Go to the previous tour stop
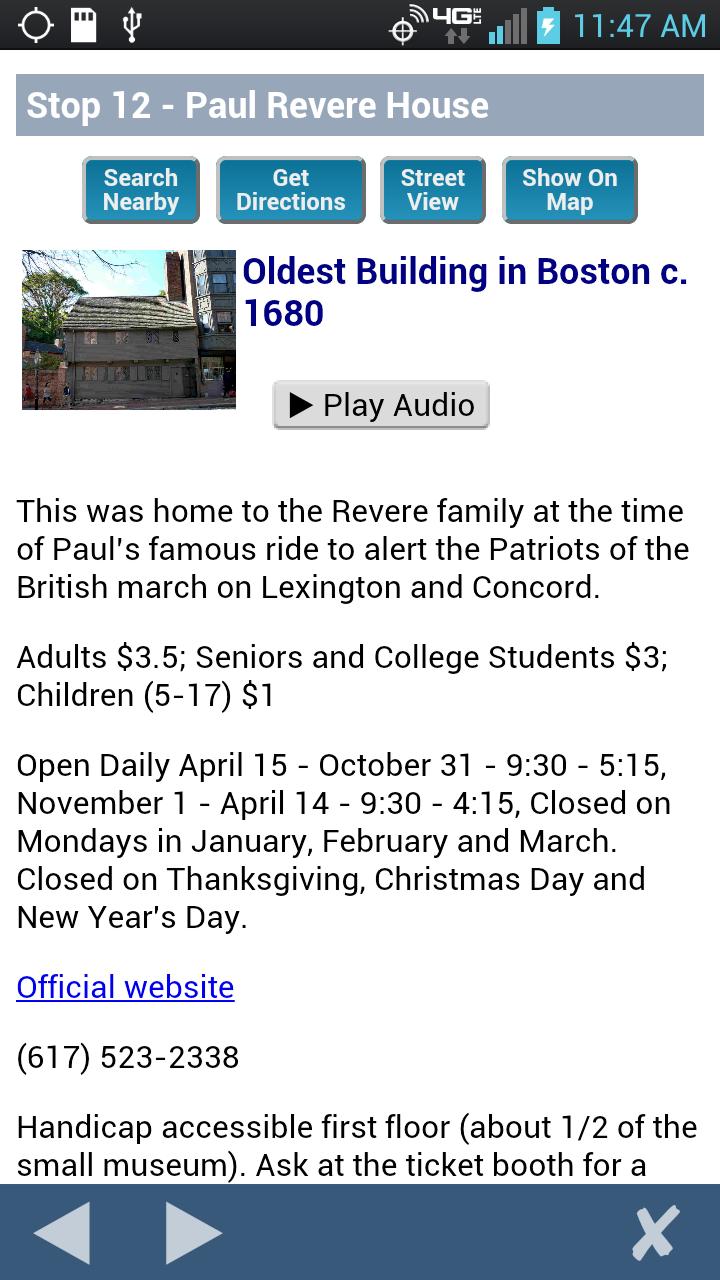Viewport: 720px width, 1280px height. click(62, 1232)
